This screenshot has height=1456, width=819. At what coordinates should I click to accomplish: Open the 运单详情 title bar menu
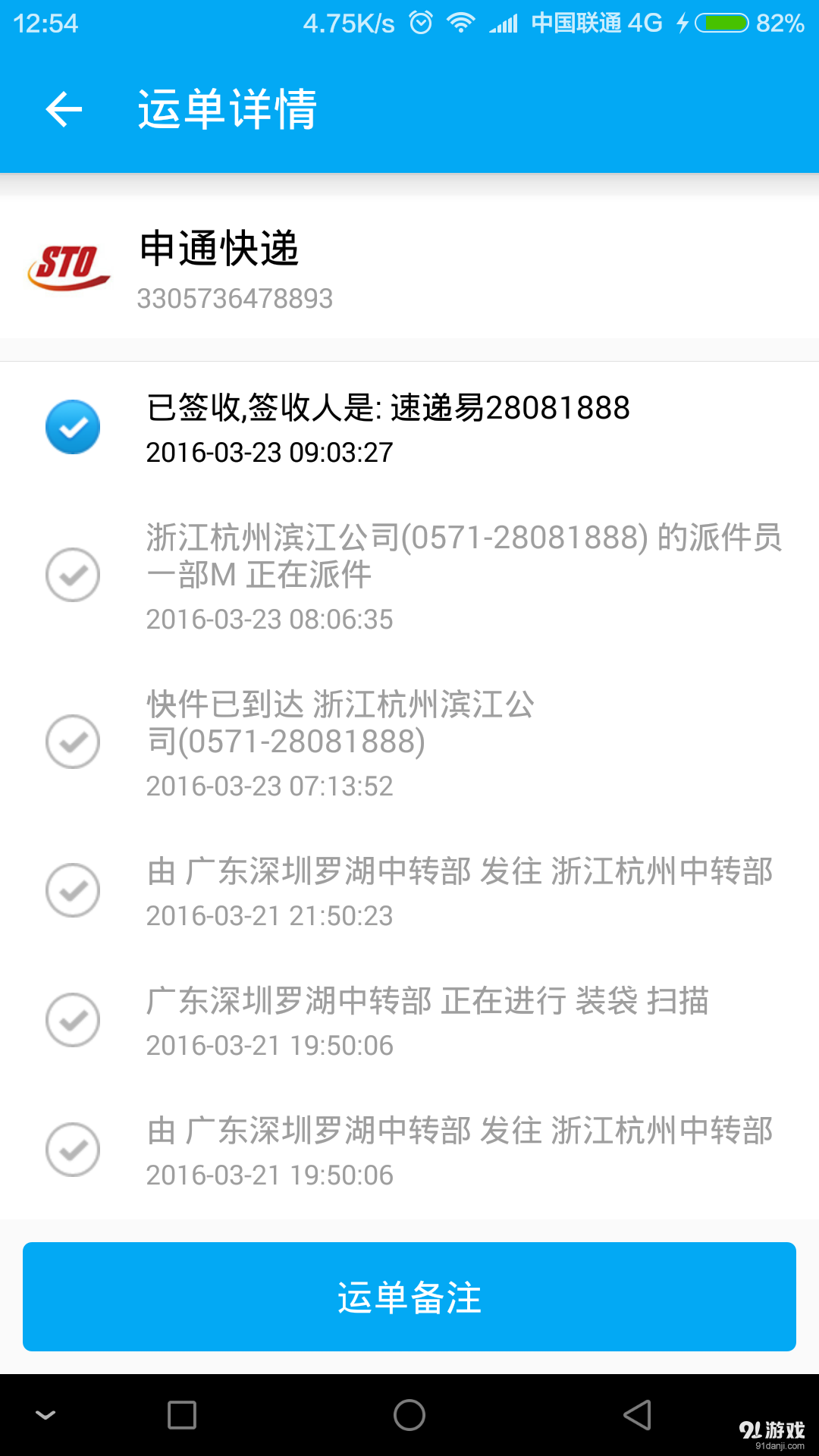pos(228,110)
